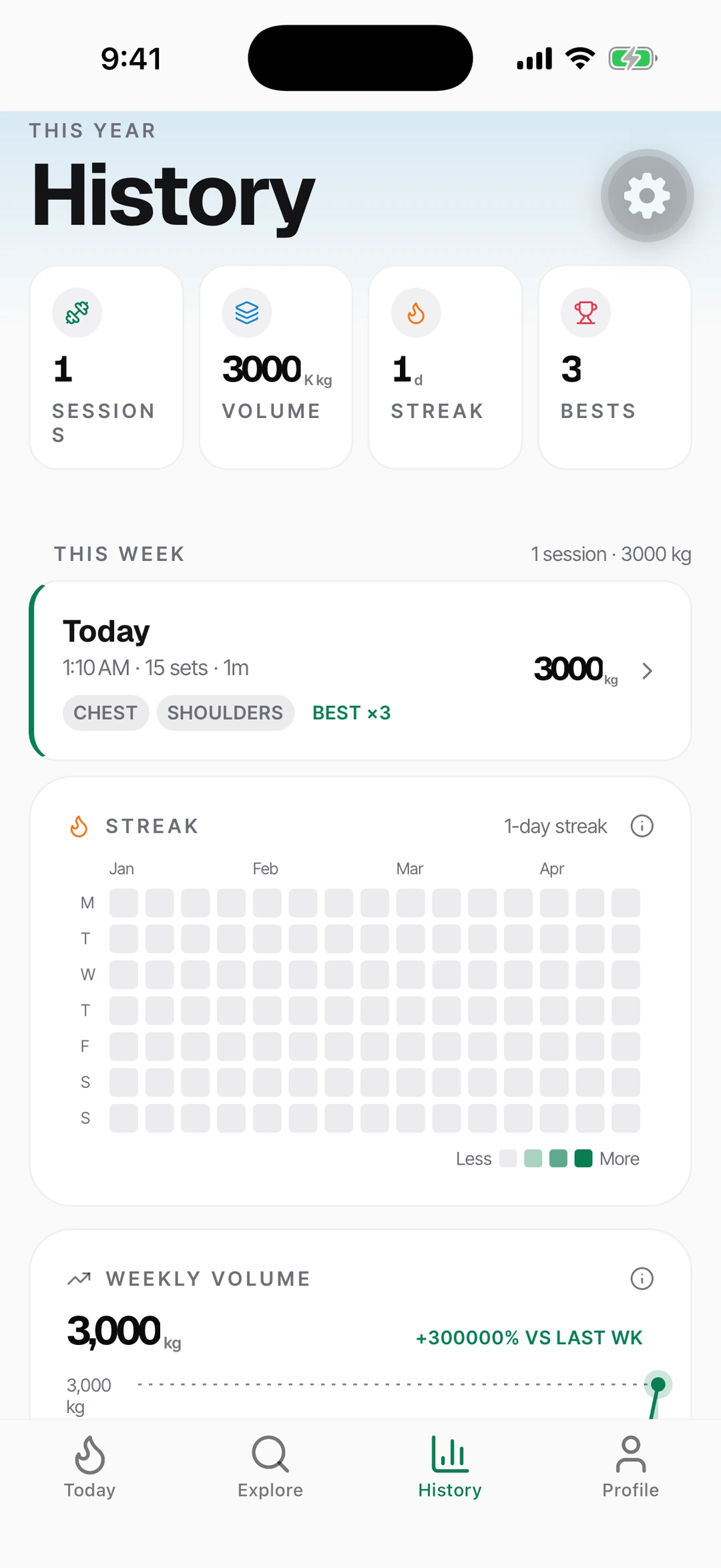The width and height of the screenshot is (721, 1568).
Task: Click the trophy Bests icon
Action: click(x=585, y=313)
